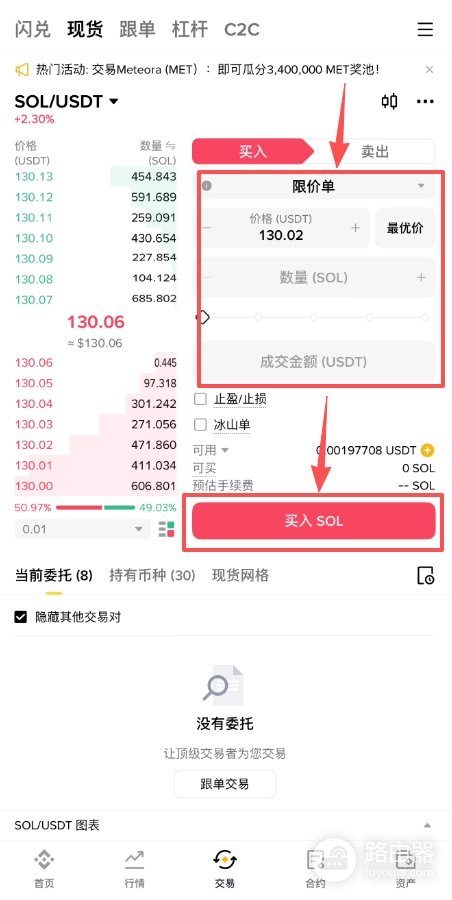The image size is (452, 900).
Task: Dismiss the 热门活动 banner
Action: [429, 70]
